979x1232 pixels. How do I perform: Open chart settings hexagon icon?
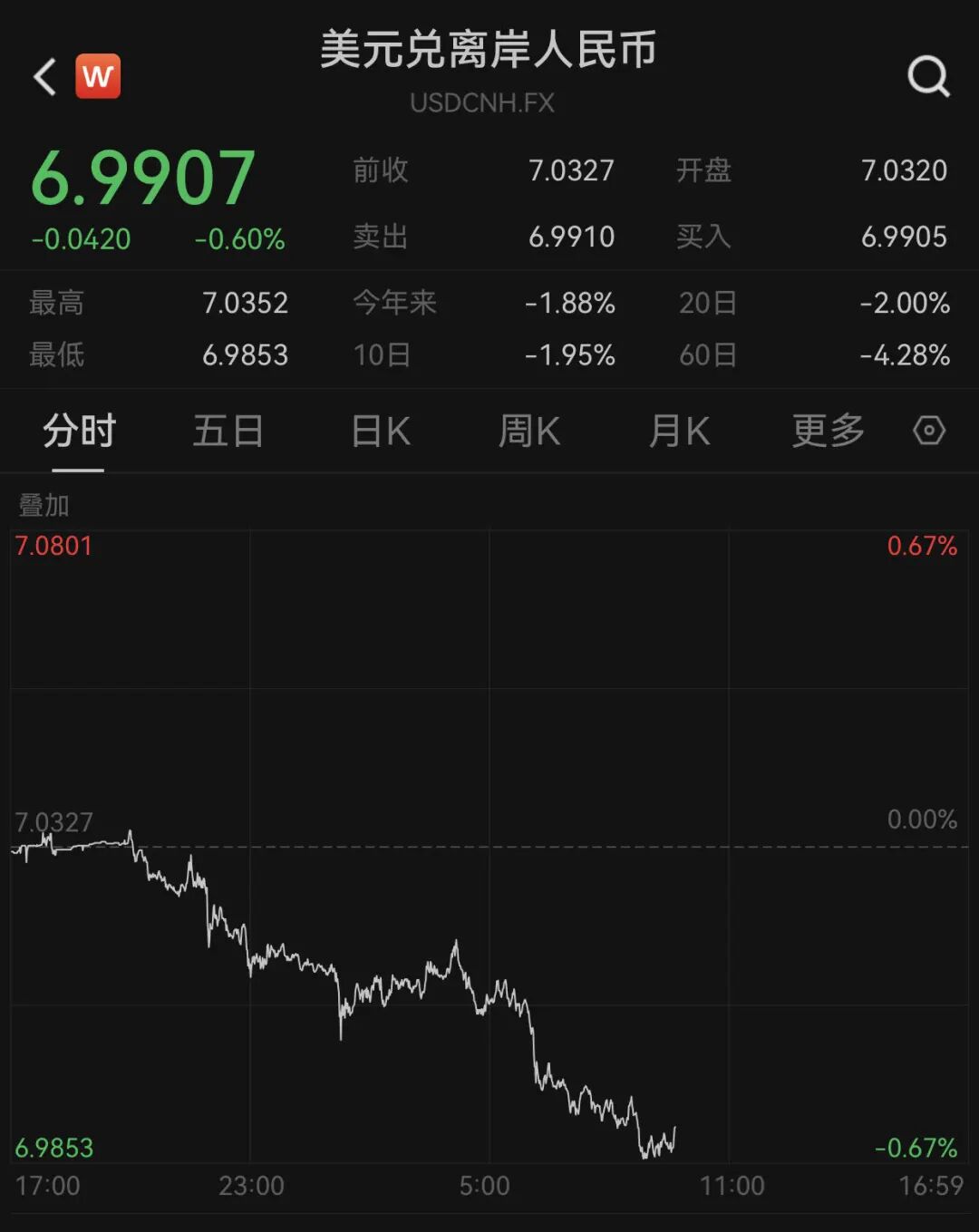coord(929,430)
